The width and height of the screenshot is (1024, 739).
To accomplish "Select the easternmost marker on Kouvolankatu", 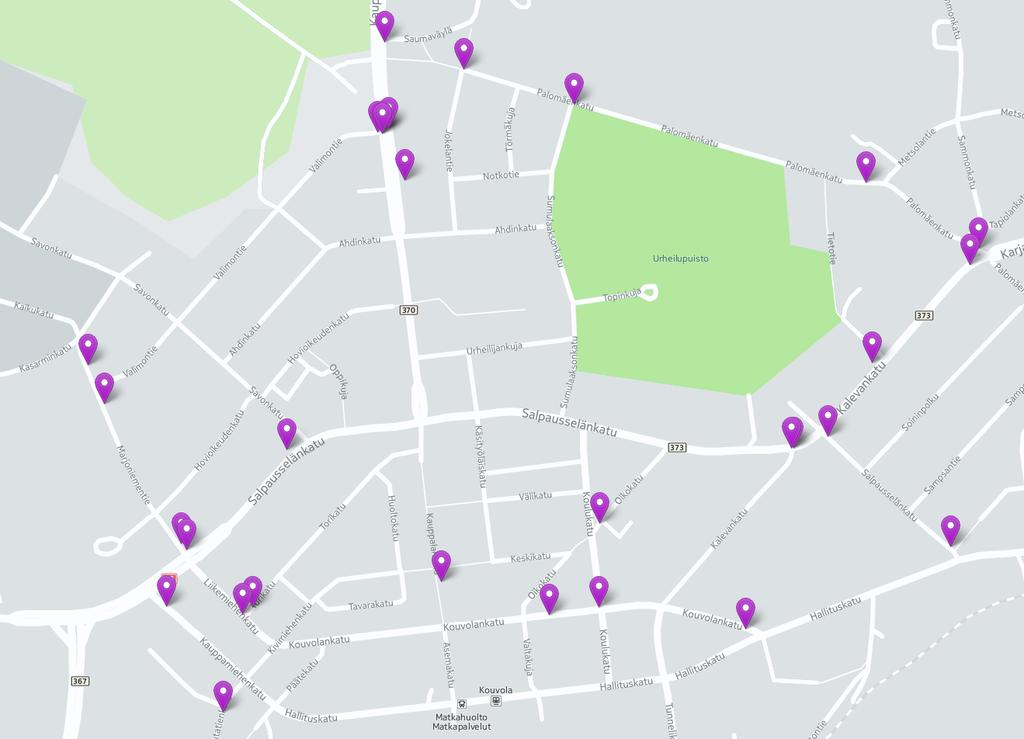I will click(745, 611).
